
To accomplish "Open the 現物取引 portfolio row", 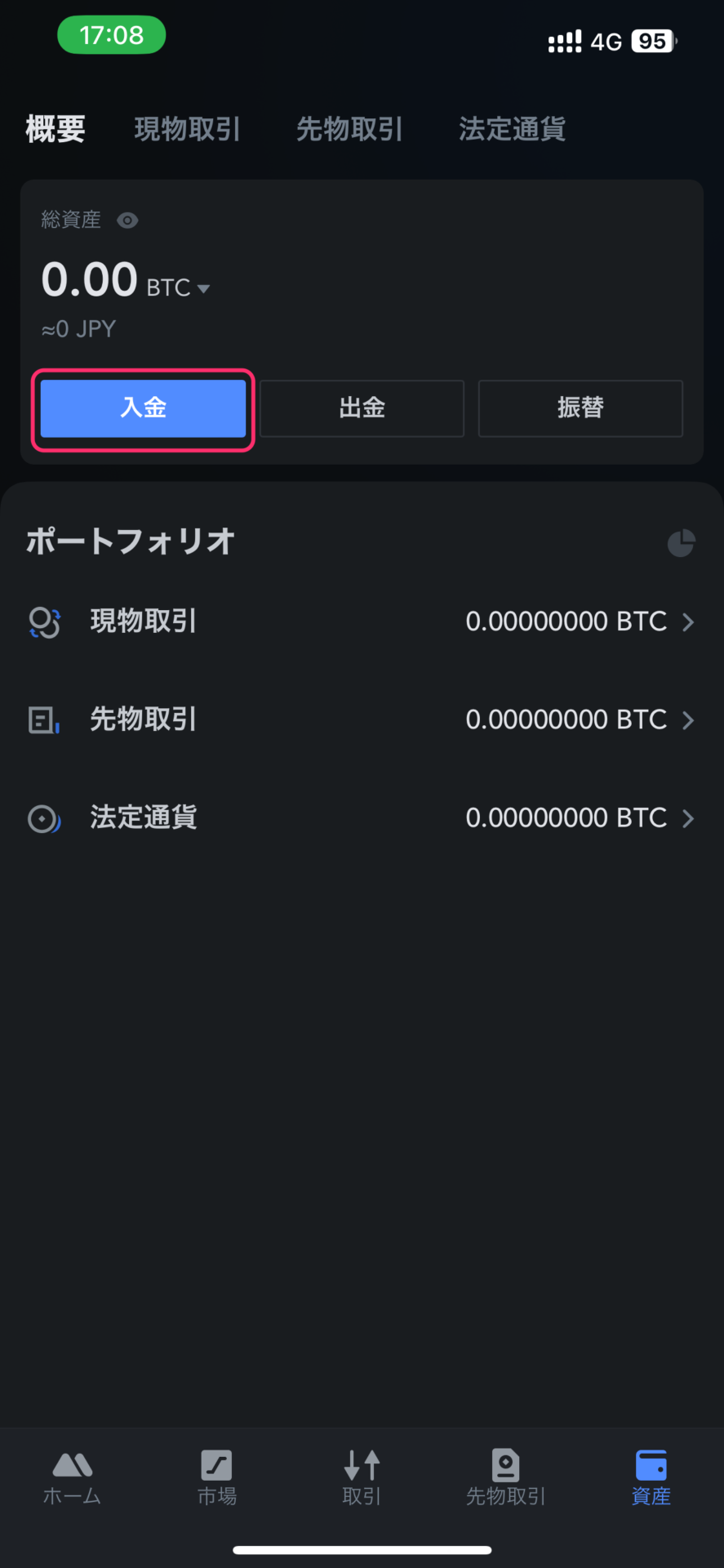I will (x=362, y=621).
